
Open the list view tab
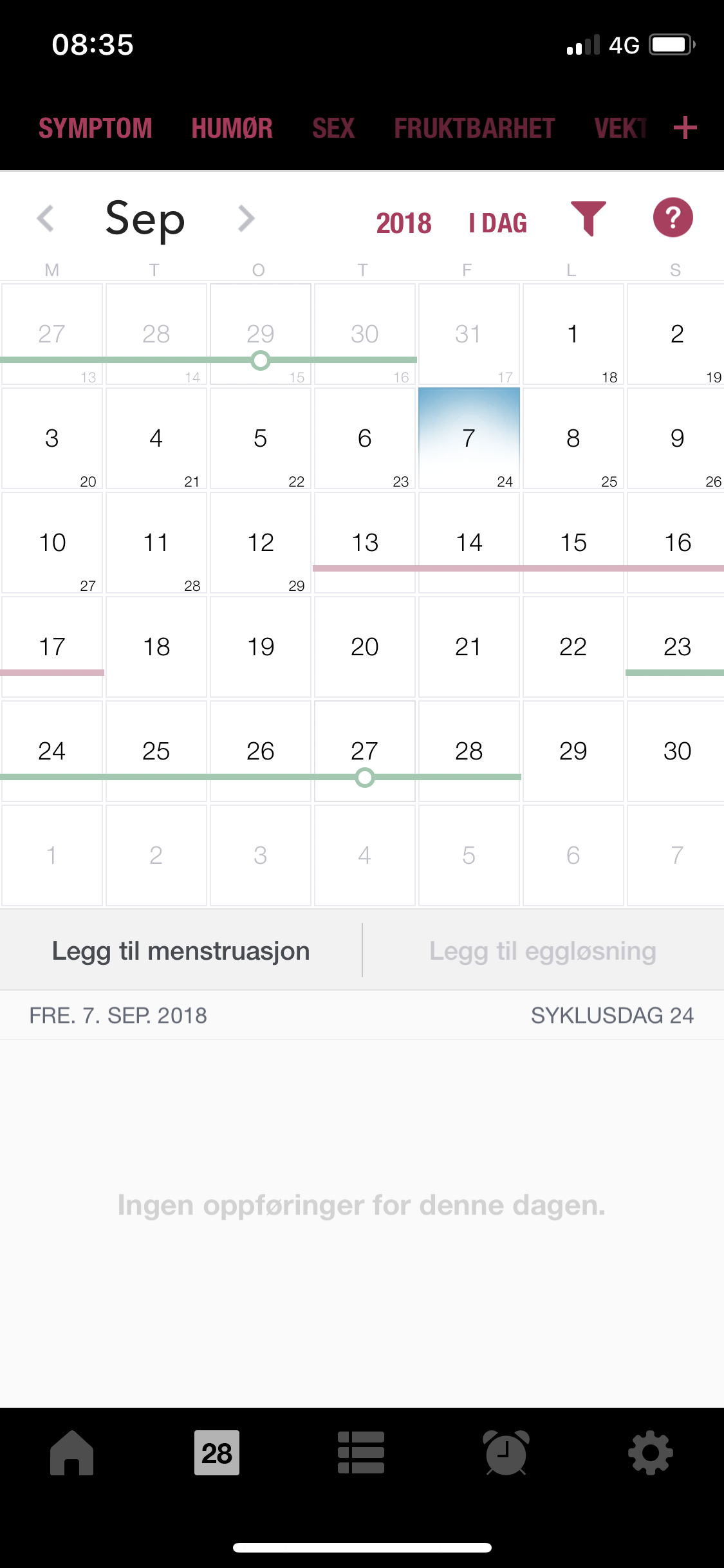pyautogui.click(x=361, y=1453)
